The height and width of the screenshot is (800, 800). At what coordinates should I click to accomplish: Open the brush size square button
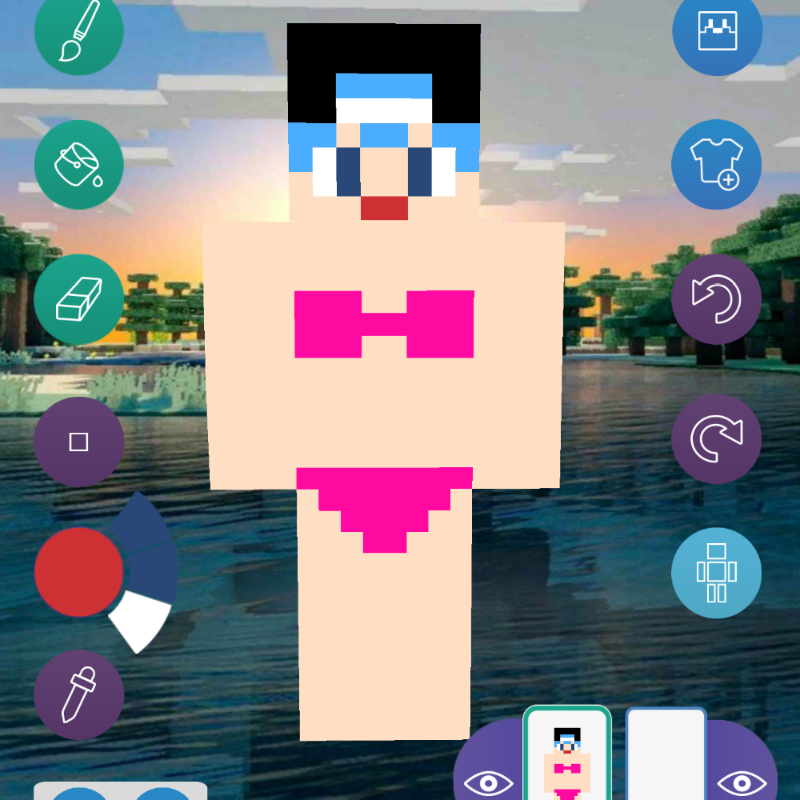click(x=79, y=442)
